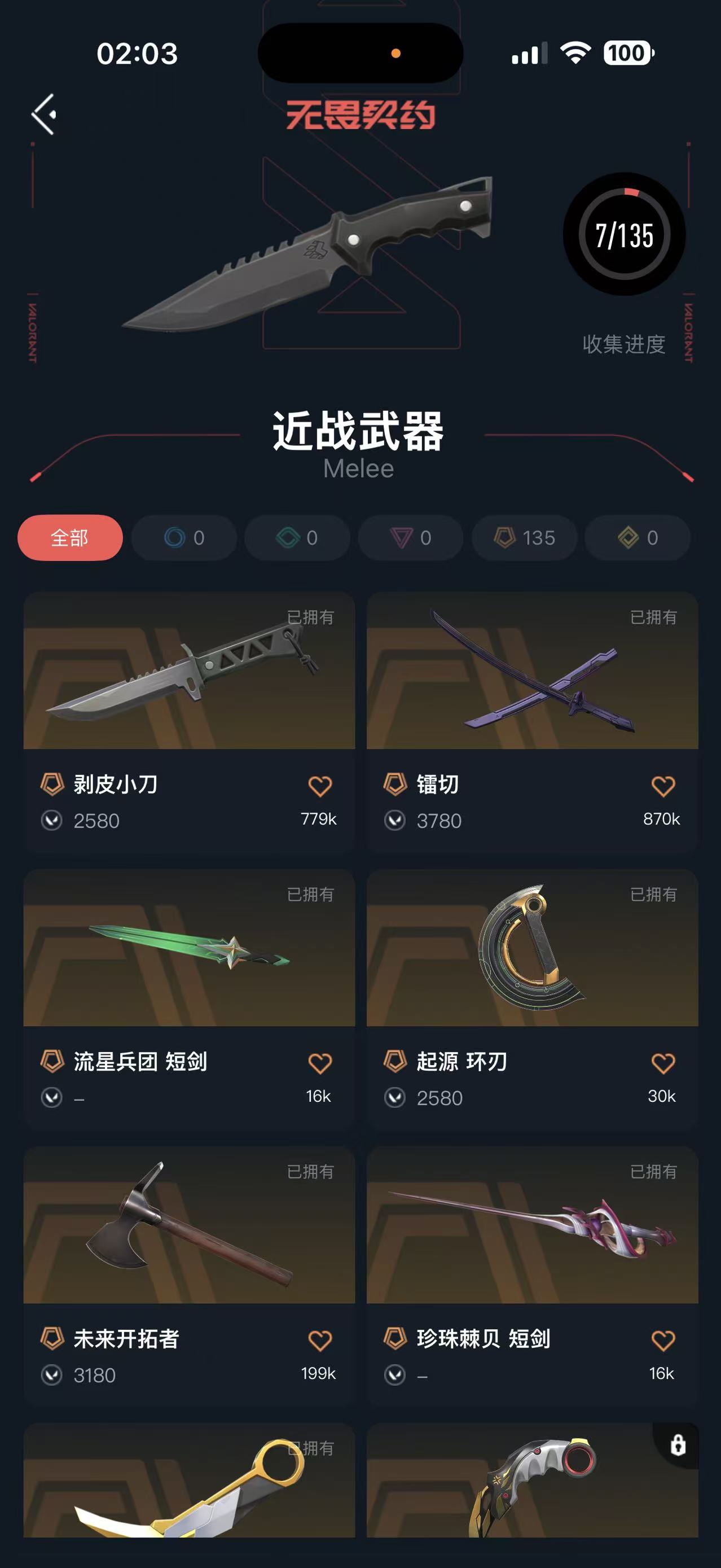Filter by the blue circle tier chip

[x=184, y=537]
